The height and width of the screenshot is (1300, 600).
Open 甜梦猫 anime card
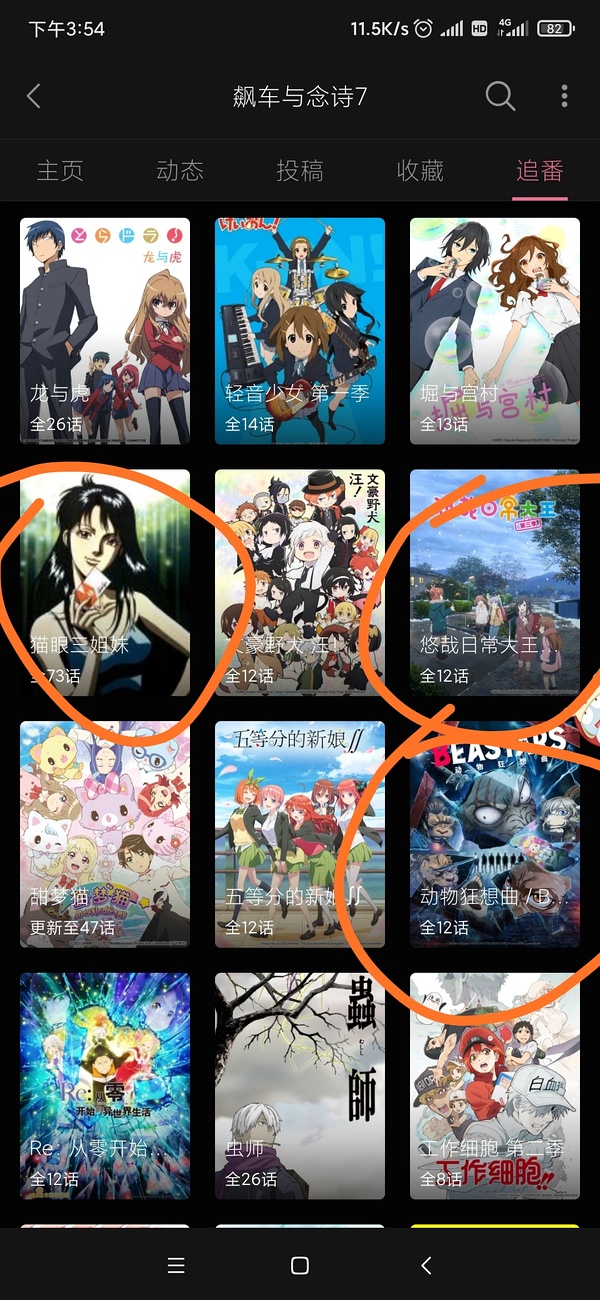[105, 834]
